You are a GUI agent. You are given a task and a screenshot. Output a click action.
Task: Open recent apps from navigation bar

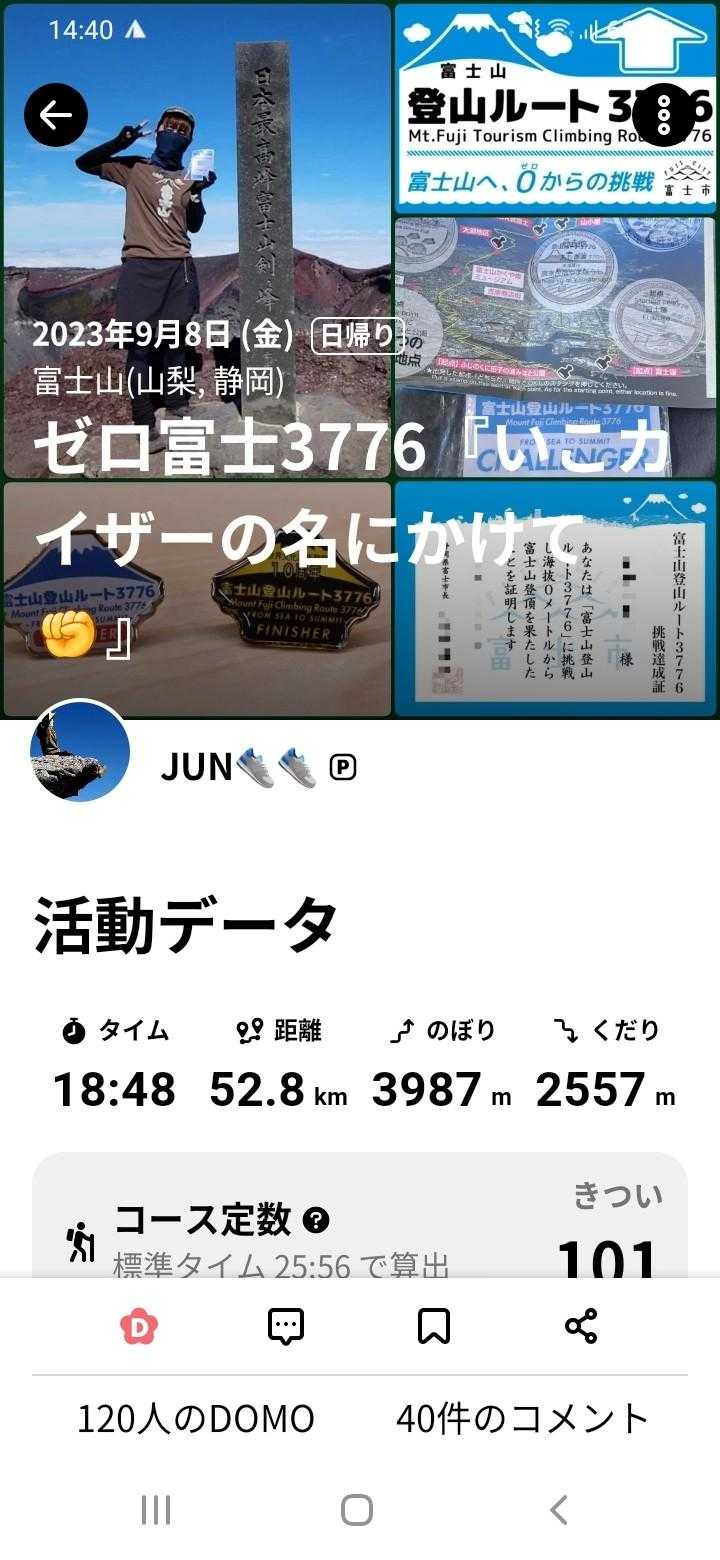pyautogui.click(x=156, y=1510)
